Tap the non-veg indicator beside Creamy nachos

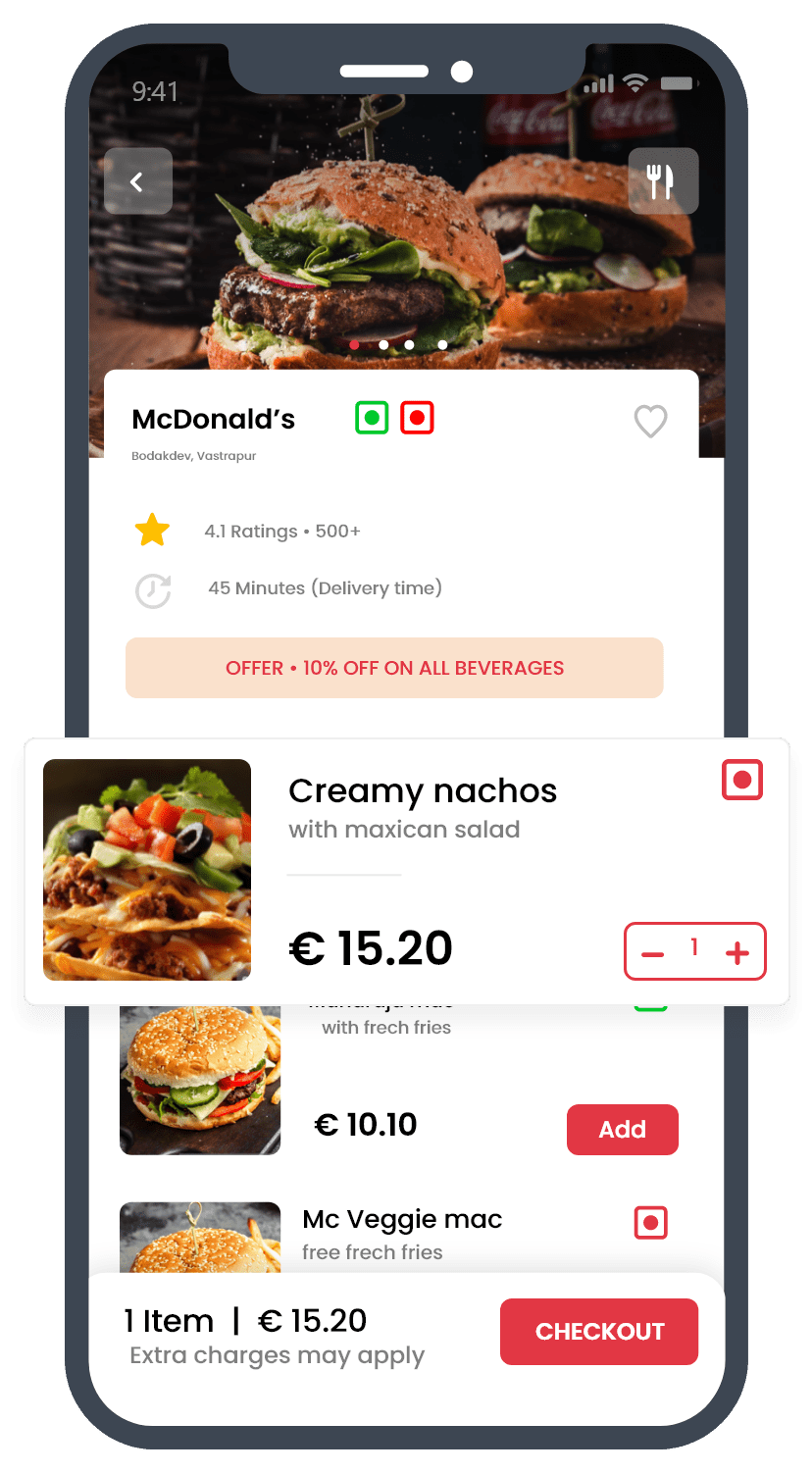pyautogui.click(x=742, y=780)
